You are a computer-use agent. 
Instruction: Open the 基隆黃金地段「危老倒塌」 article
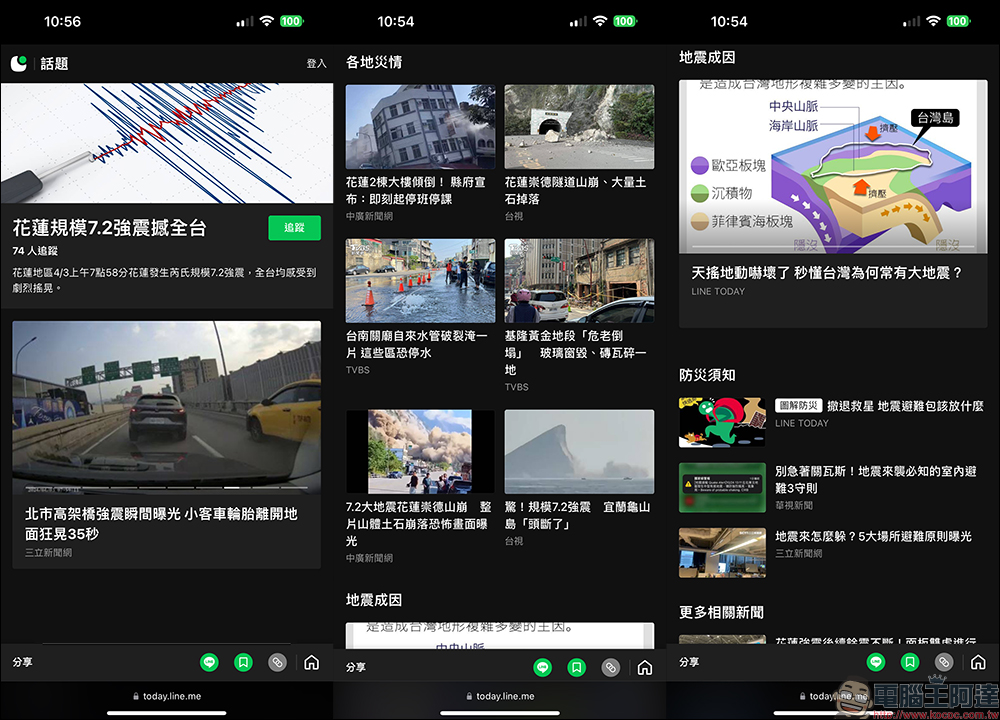tap(579, 316)
